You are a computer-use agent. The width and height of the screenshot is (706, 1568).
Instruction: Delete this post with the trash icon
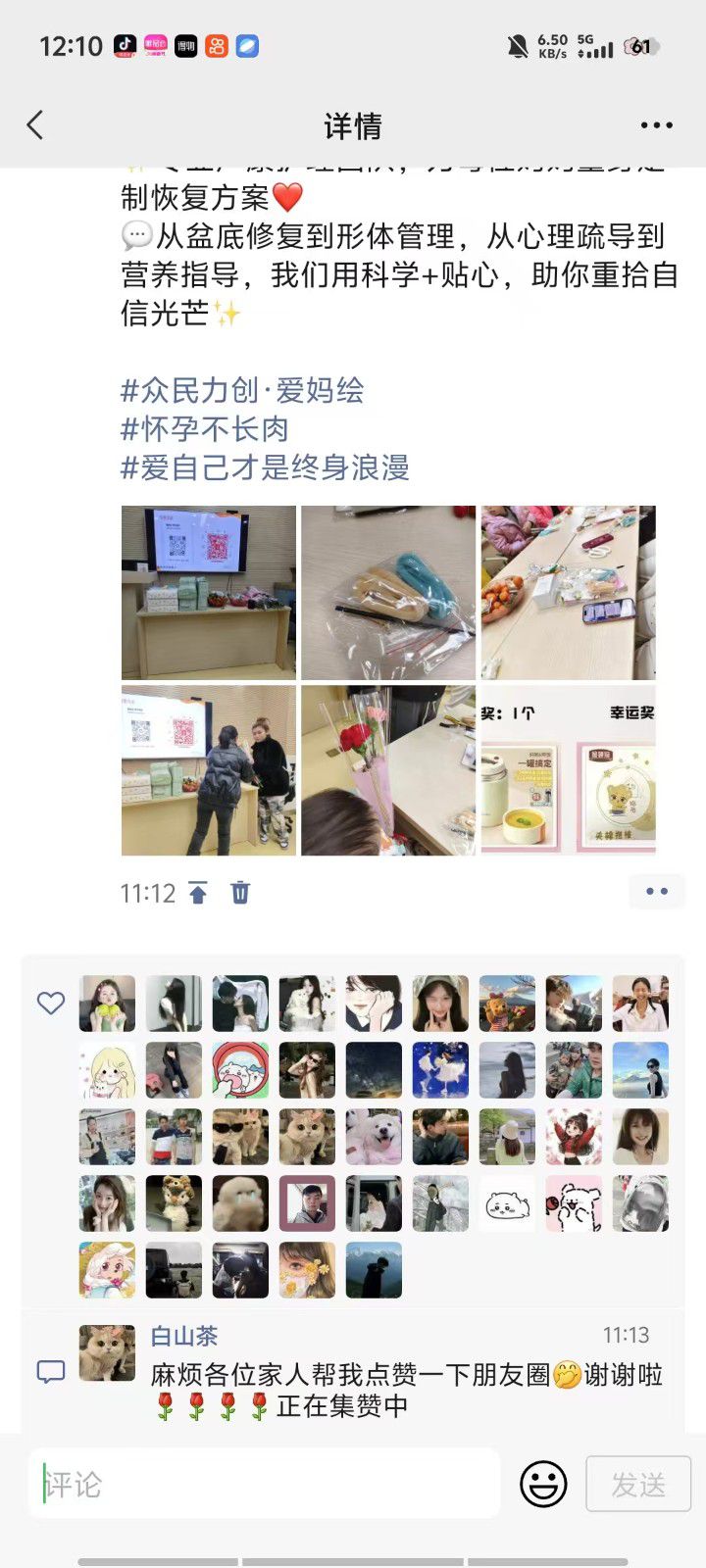(240, 893)
